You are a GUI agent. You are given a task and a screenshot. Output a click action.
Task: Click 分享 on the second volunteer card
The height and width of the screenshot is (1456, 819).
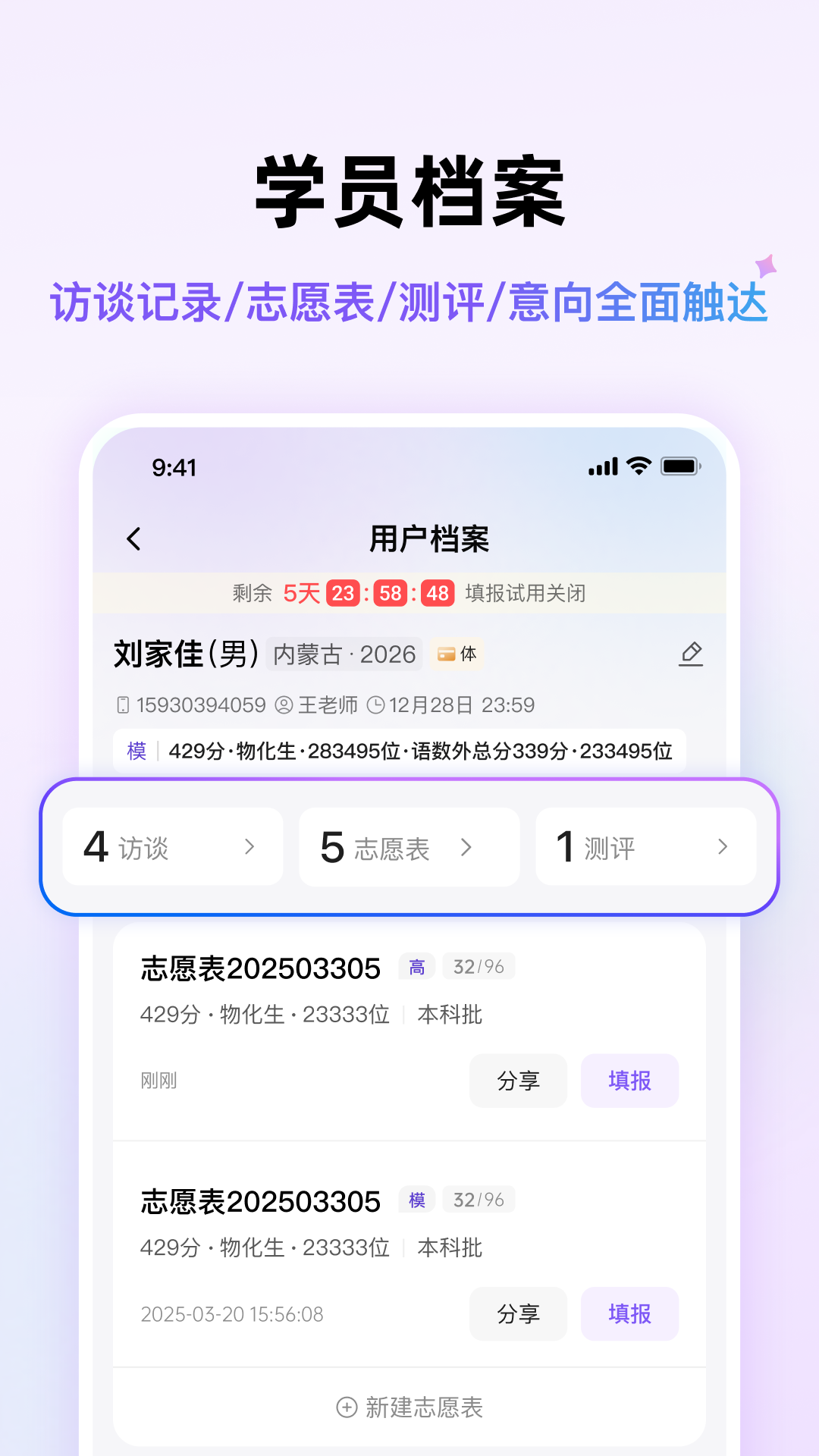518,1314
